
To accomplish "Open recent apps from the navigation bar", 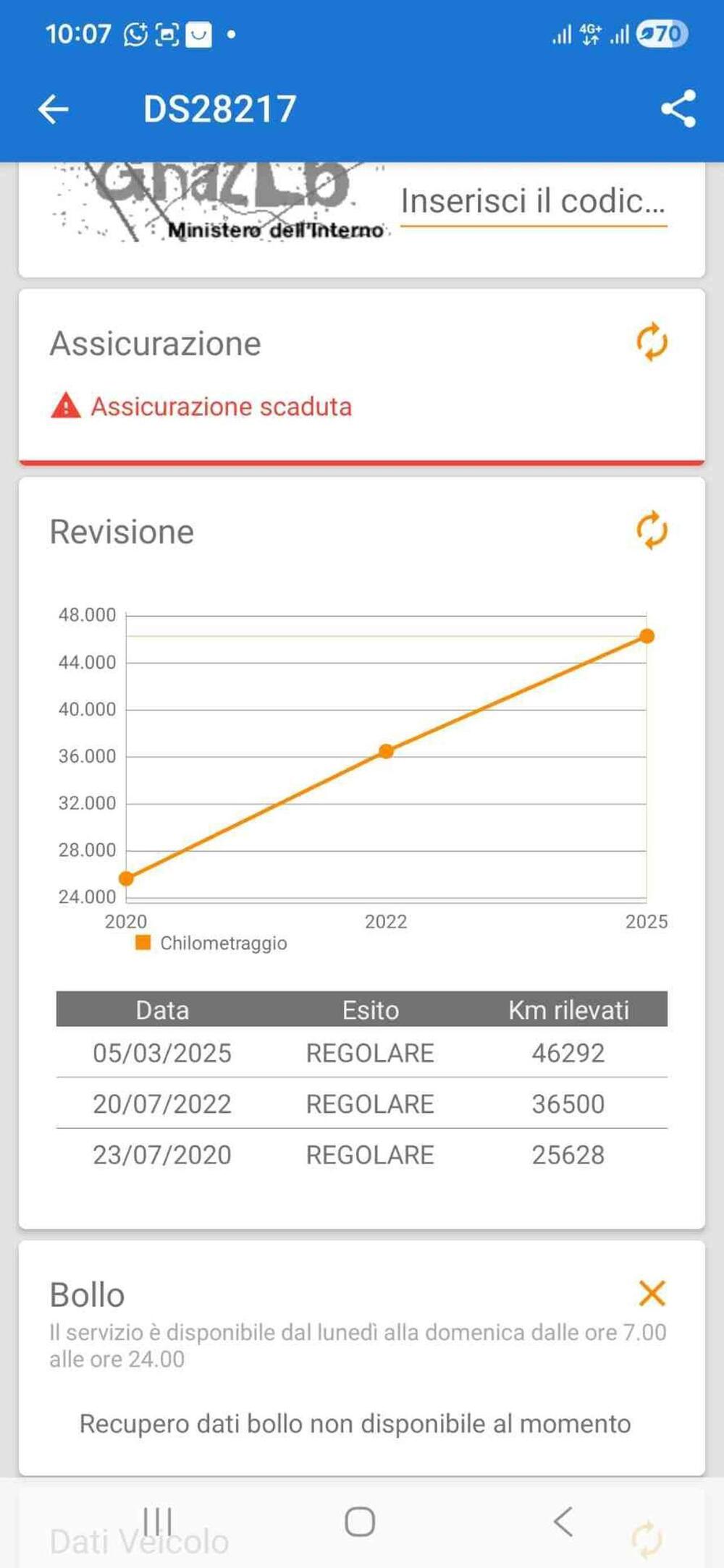I will pos(158,1522).
